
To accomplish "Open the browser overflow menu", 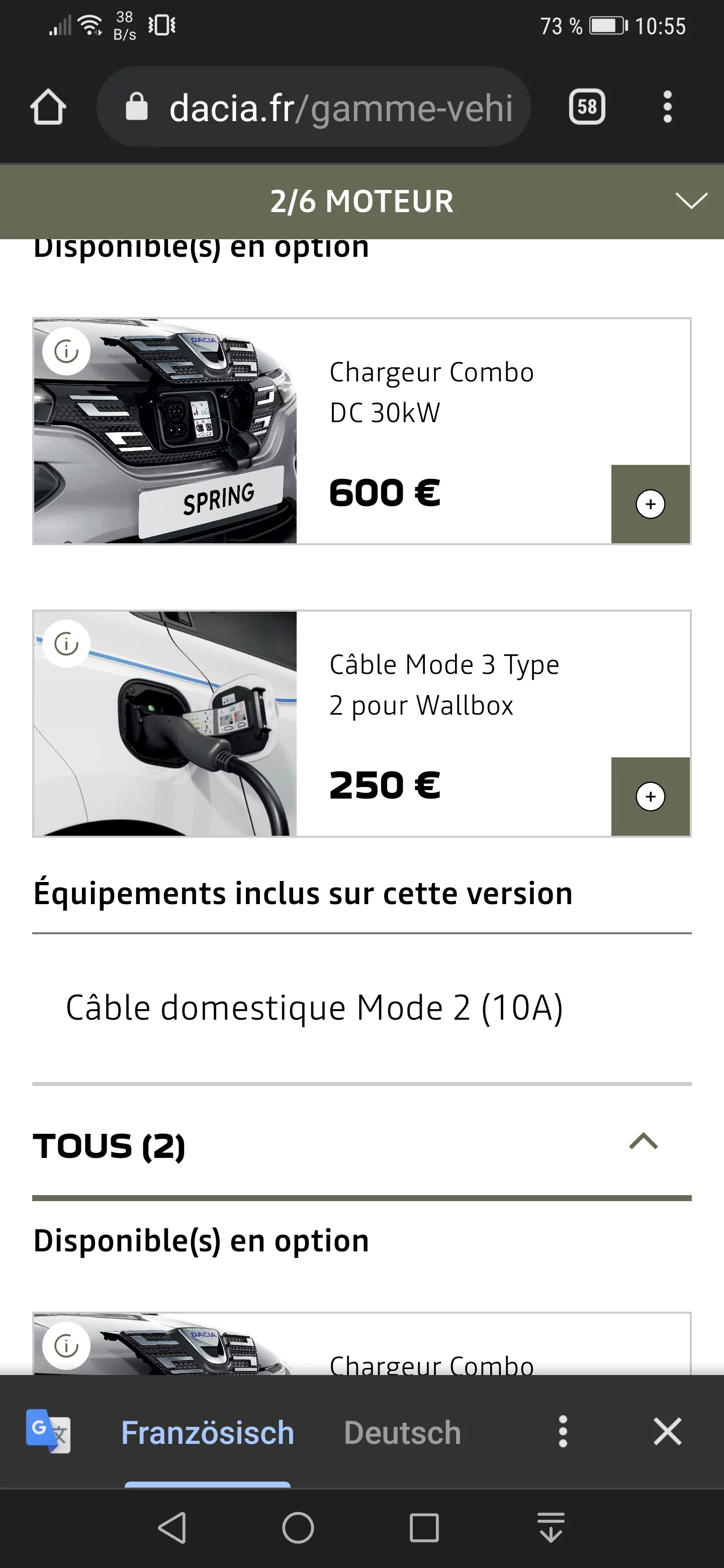I will [667, 107].
